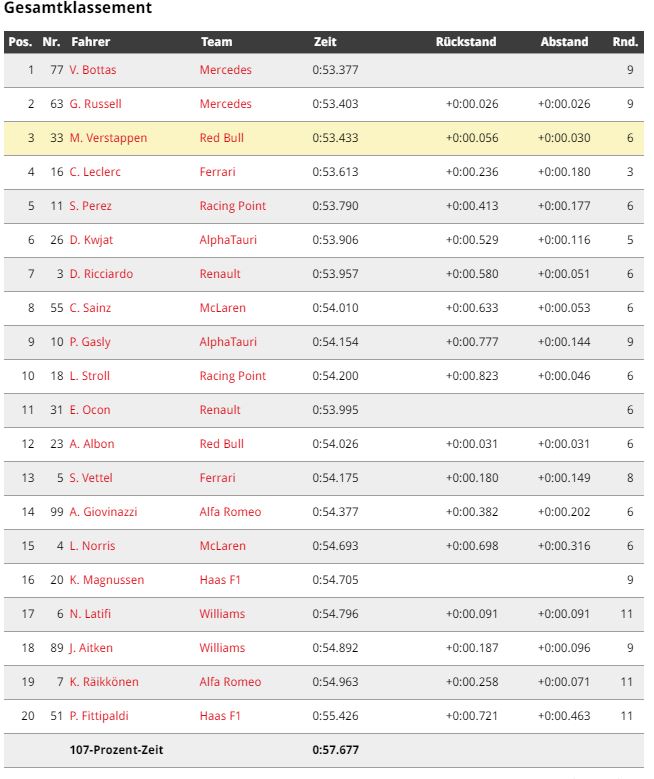The width and height of the screenshot is (654, 779).
Task: Tap D. Ricciardo's name link
Action: coord(101,274)
